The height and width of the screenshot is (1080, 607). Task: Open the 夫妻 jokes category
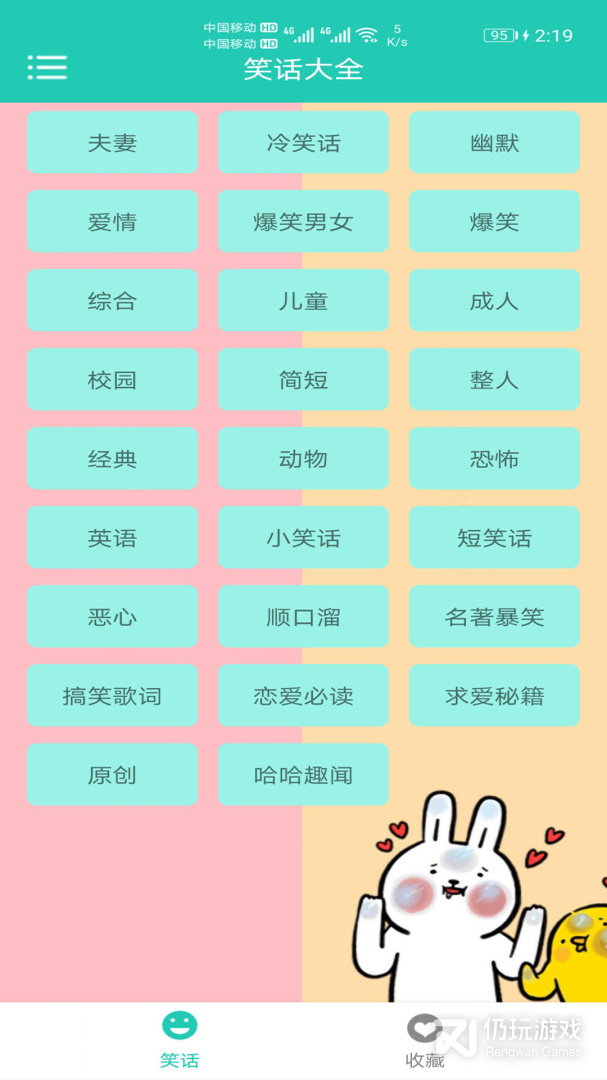pyautogui.click(x=112, y=143)
